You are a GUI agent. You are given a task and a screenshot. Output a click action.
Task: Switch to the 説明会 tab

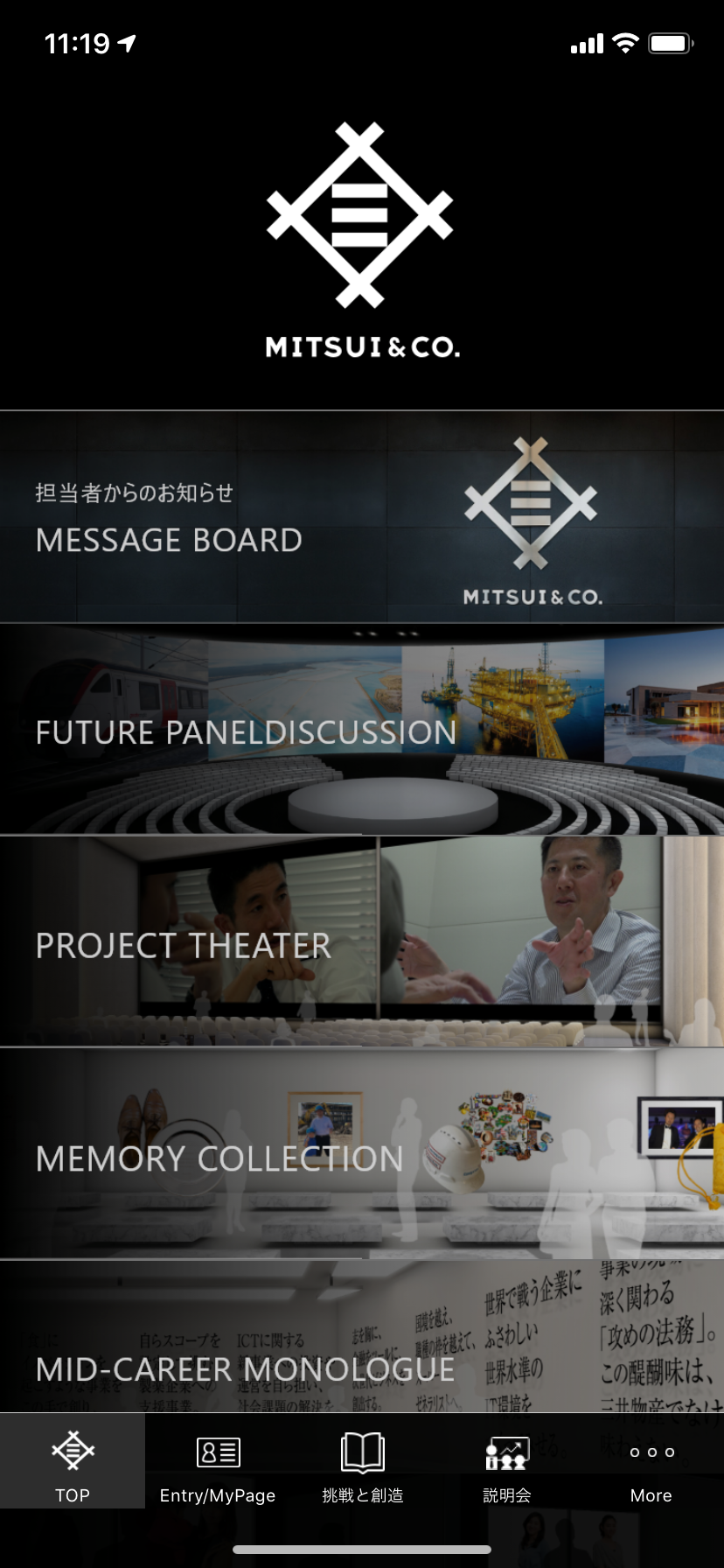tap(507, 1463)
